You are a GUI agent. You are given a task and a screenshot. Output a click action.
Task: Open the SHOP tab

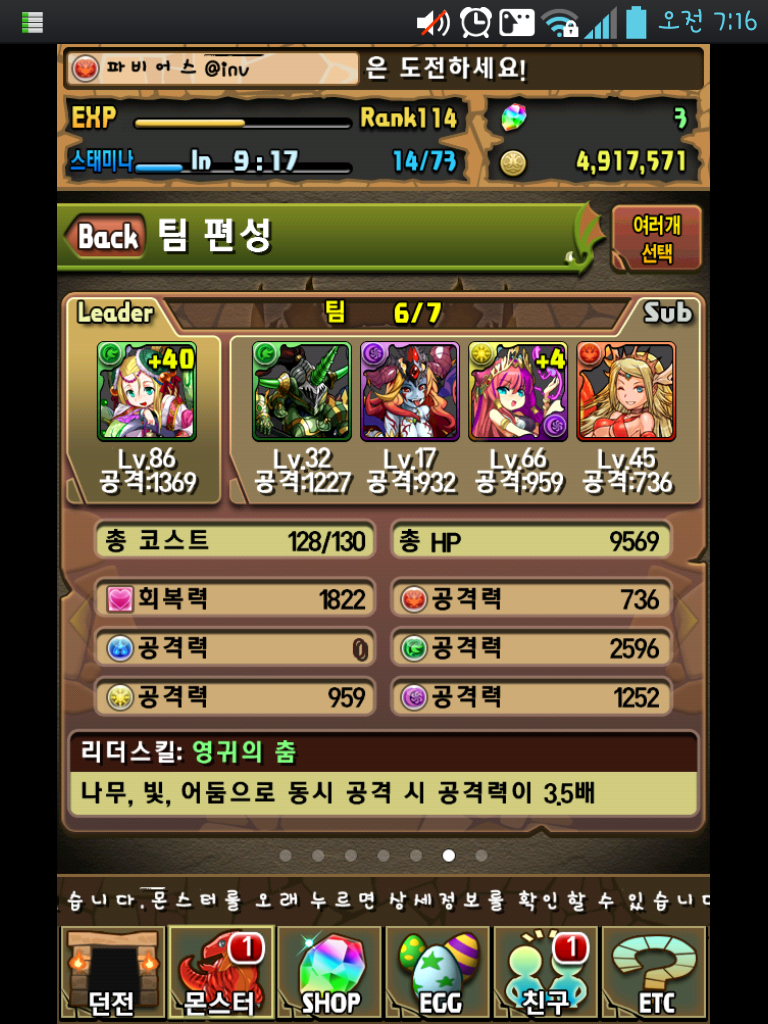(x=330, y=973)
